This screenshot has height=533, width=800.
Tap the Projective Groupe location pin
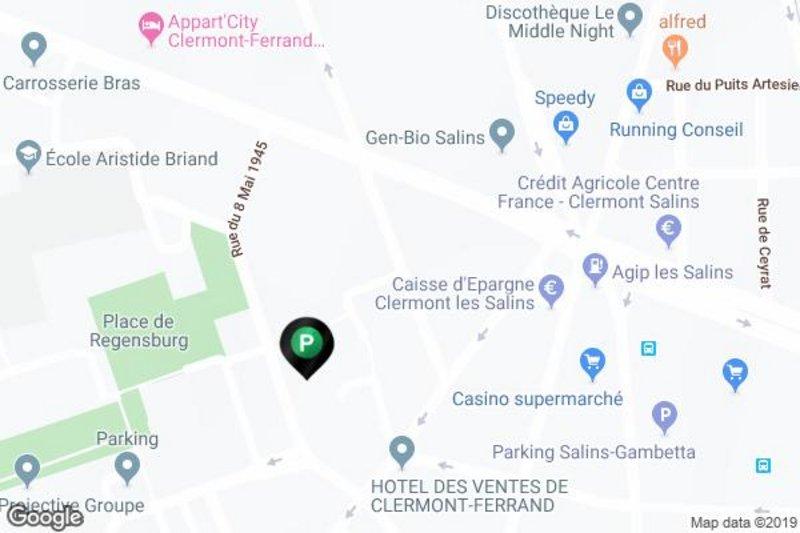(x=27, y=468)
